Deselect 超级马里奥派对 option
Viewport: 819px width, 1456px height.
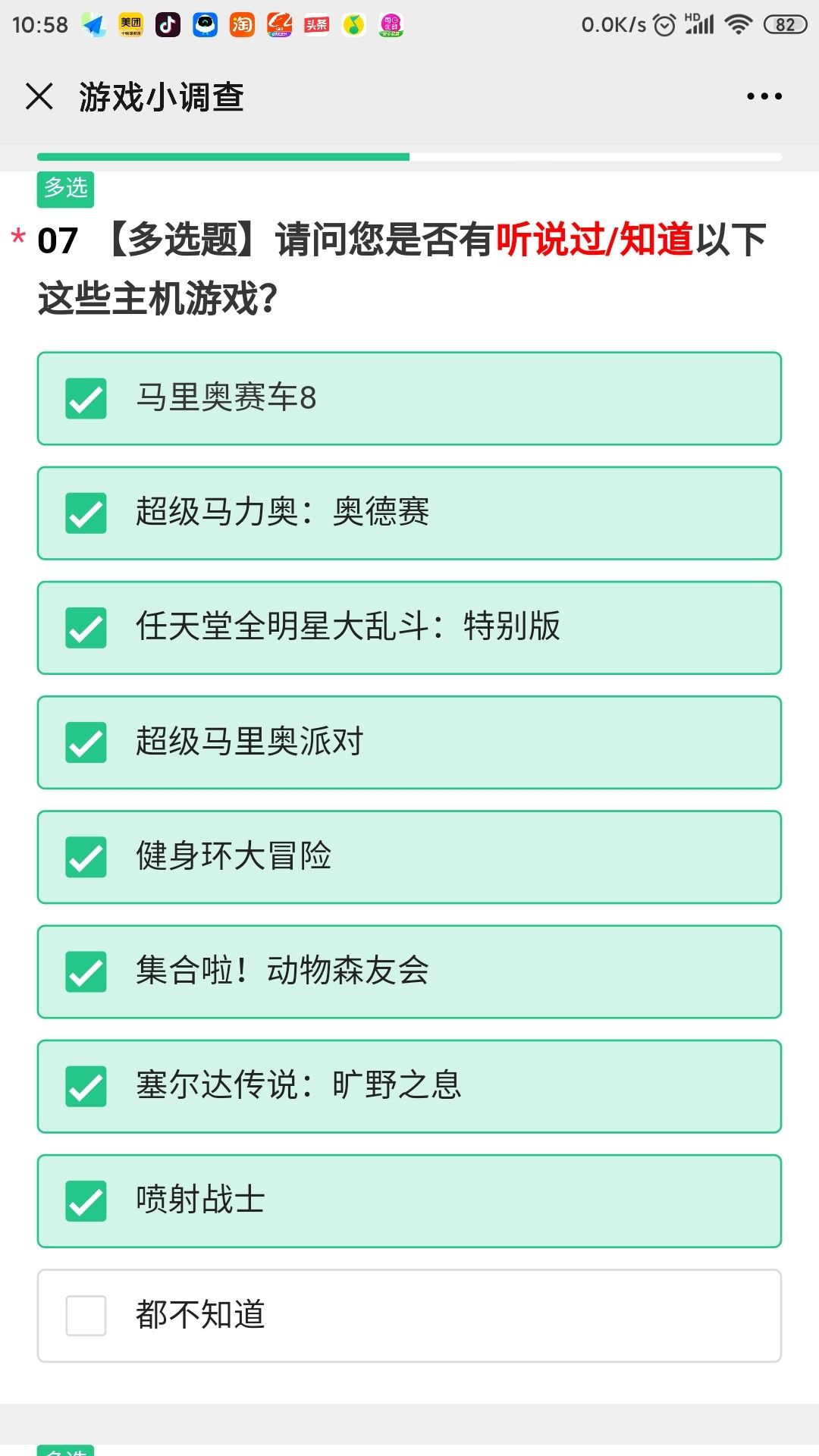[x=409, y=742]
